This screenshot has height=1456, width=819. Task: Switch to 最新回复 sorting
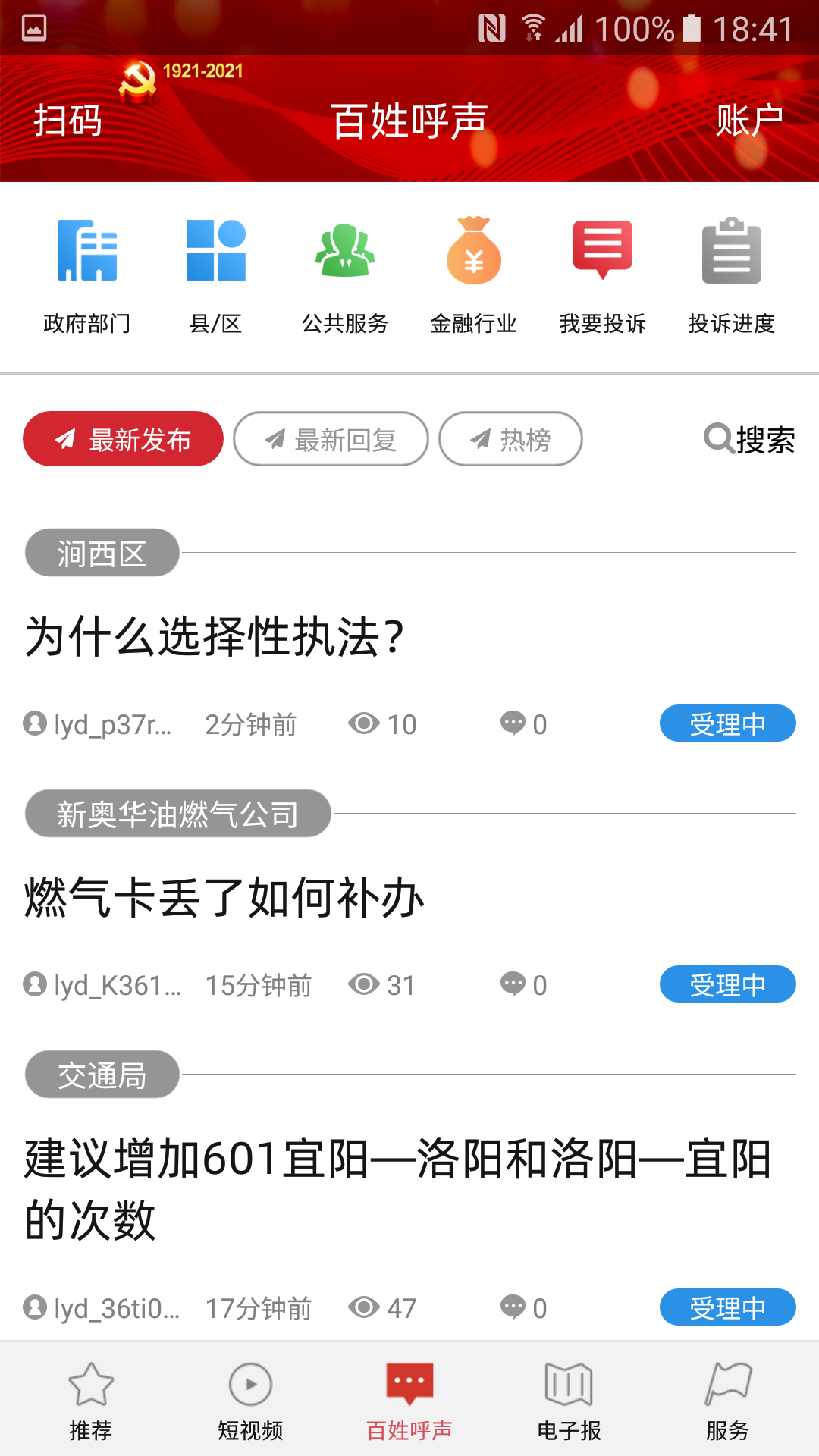point(330,438)
